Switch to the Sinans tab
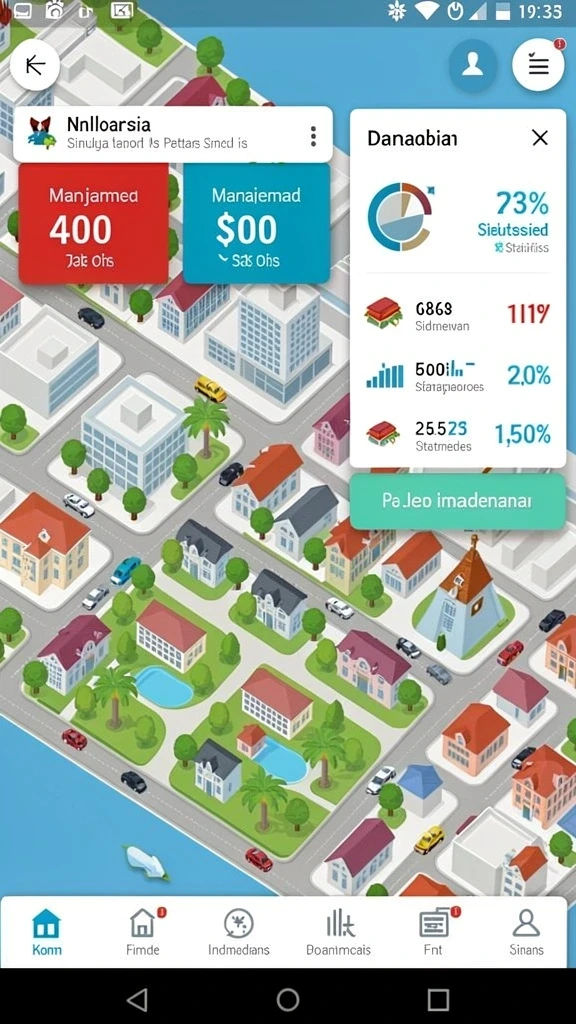Image resolution: width=576 pixels, height=1024 pixels. (x=526, y=933)
